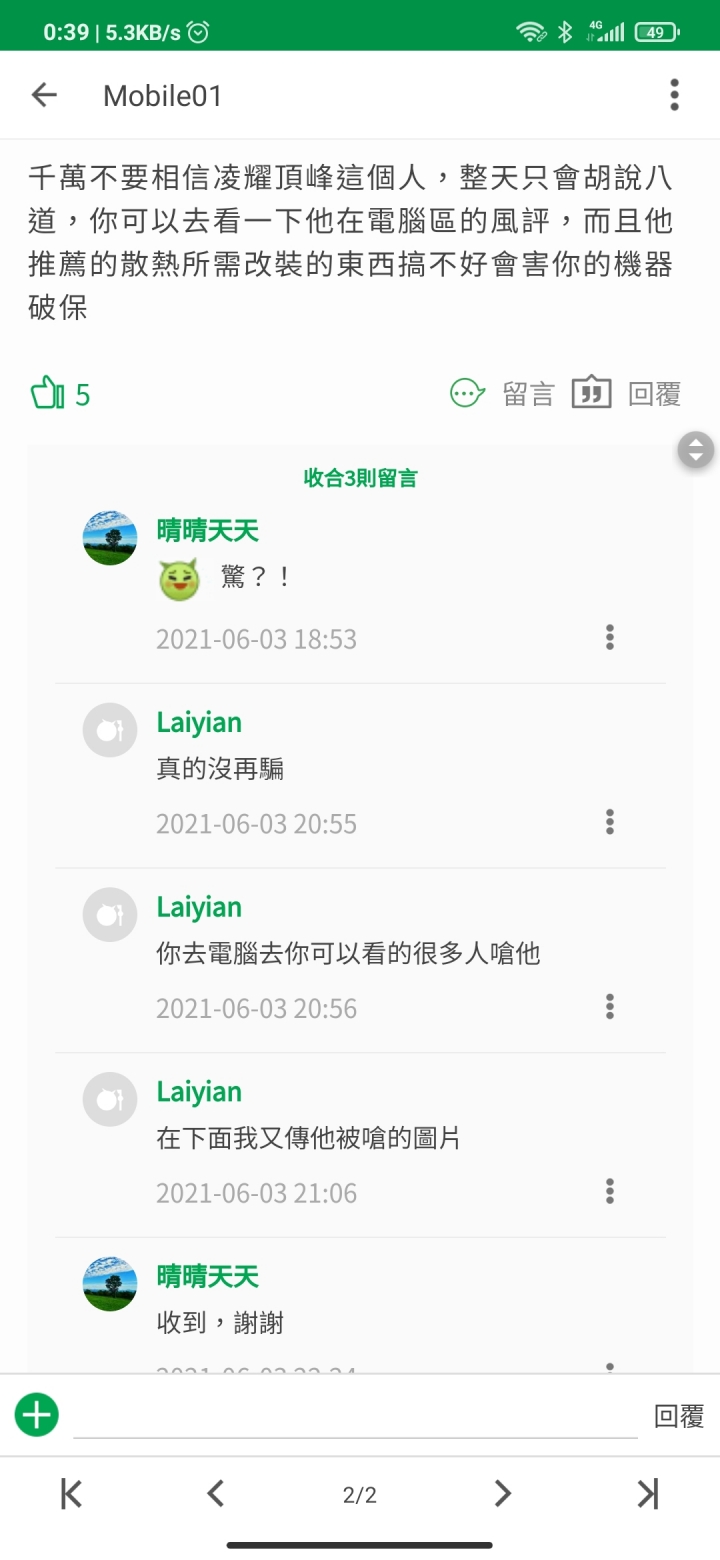View 晴晴天天's profile from the 驚？！ comment
Image resolution: width=720 pixels, height=1560 pixels.
click(109, 537)
